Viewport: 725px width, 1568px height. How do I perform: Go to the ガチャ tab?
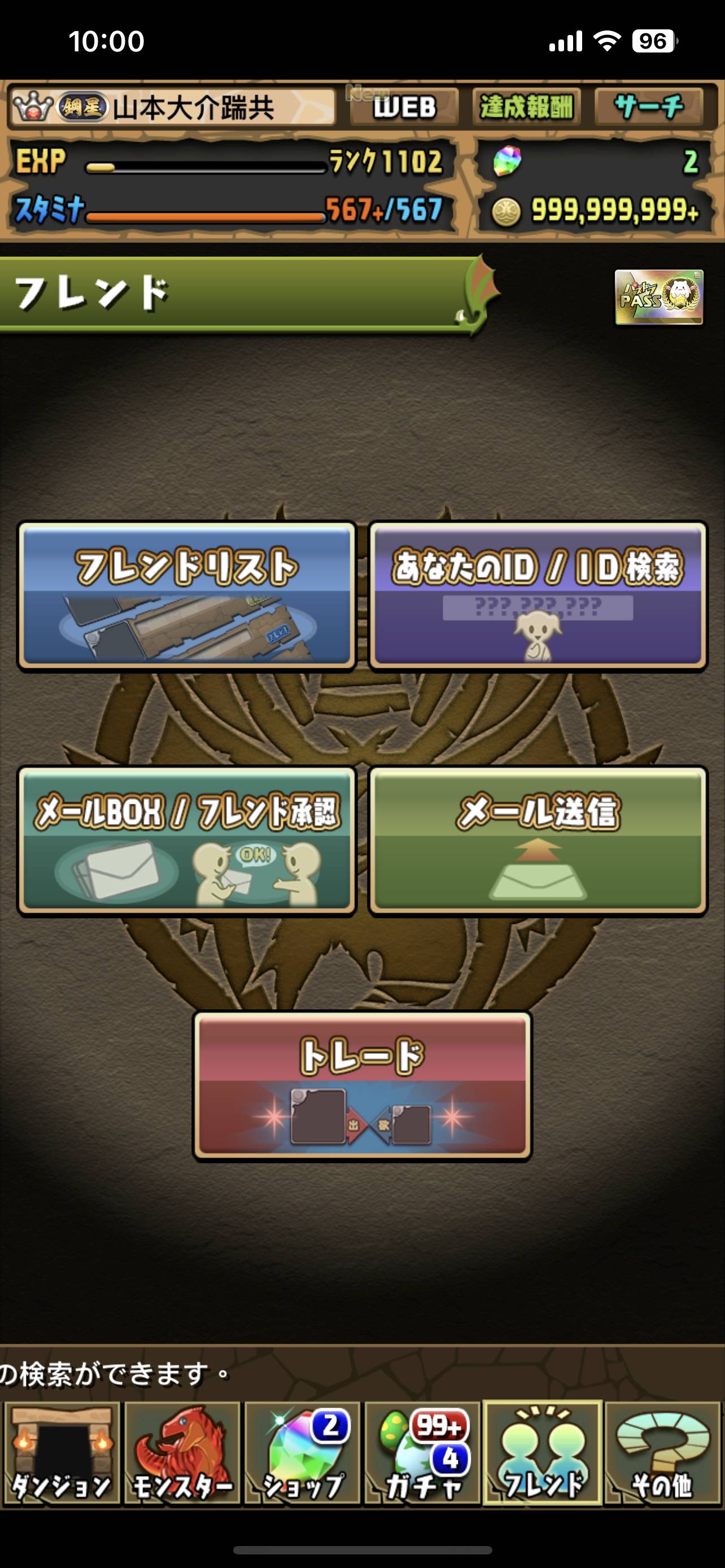tap(423, 1453)
